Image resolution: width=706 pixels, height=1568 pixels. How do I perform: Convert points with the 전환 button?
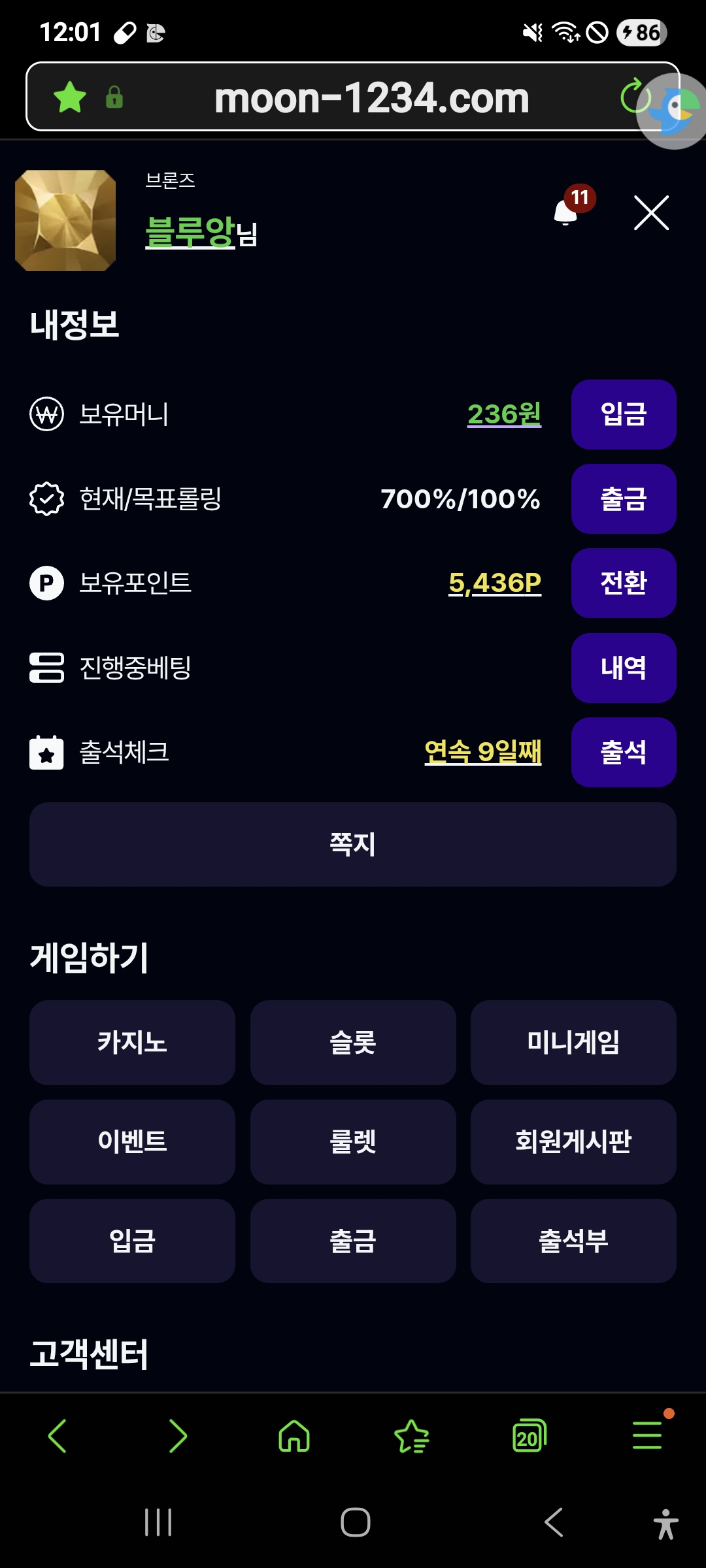623,583
